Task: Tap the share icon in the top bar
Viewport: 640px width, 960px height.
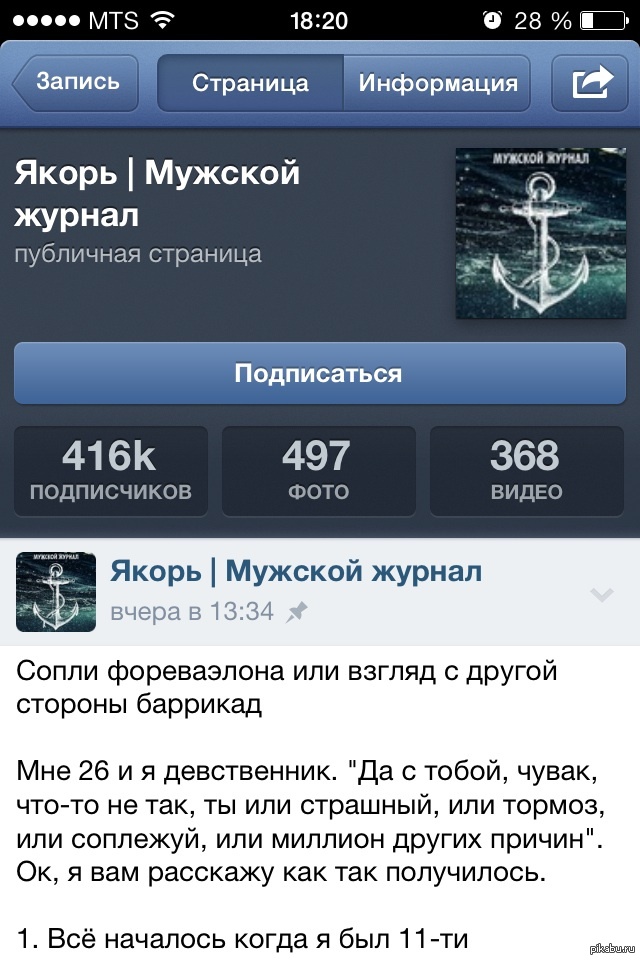Action: (591, 83)
